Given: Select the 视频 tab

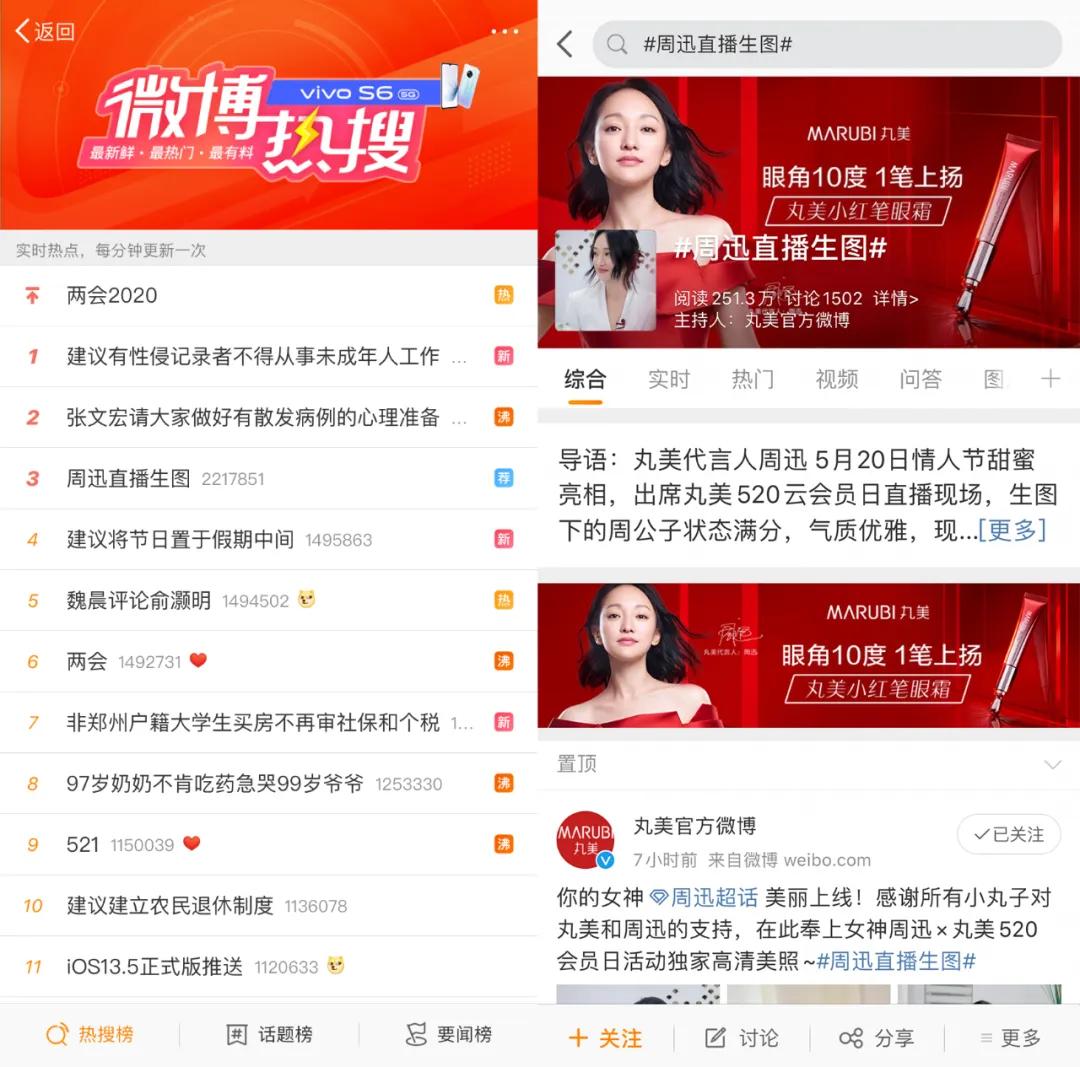Looking at the screenshot, I should pyautogui.click(x=836, y=379).
